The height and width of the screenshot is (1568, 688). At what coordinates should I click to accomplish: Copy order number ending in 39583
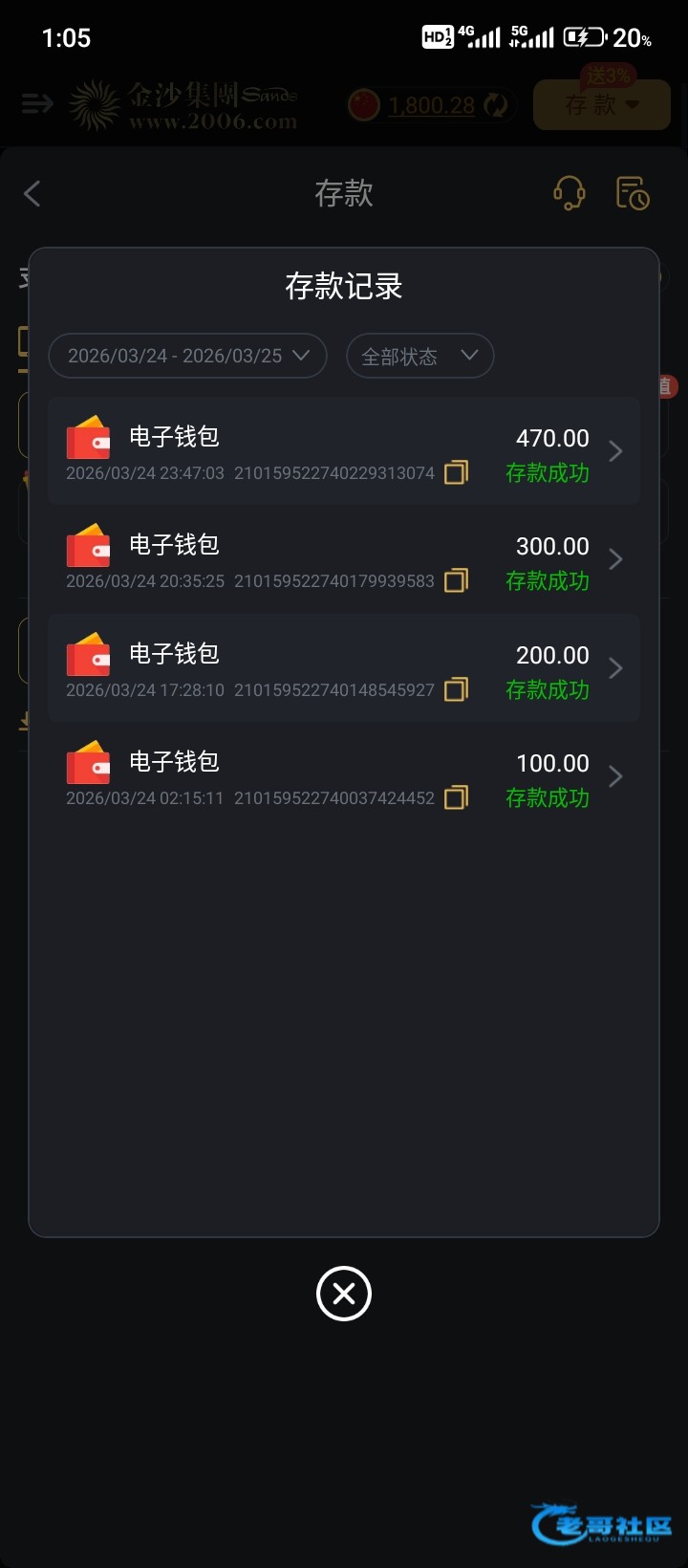(457, 580)
